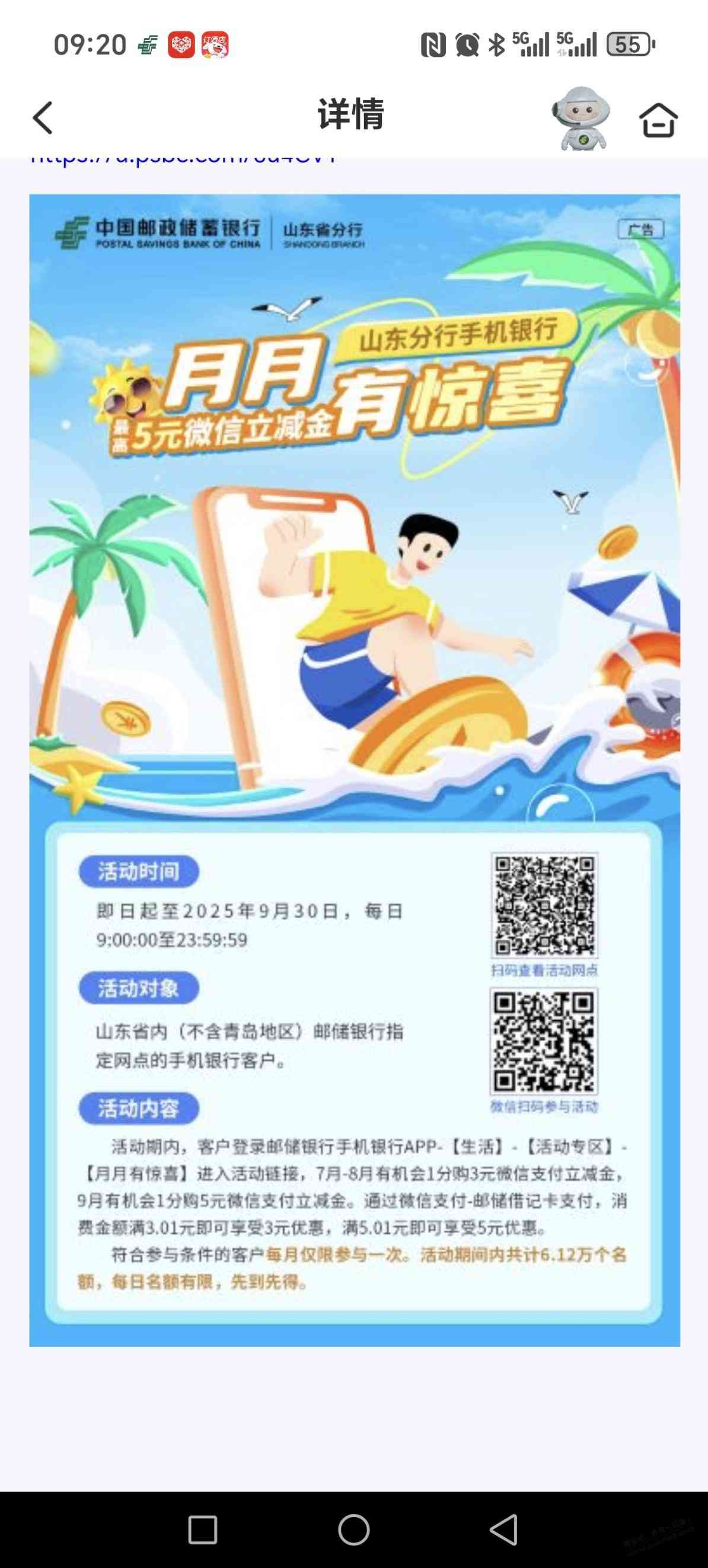Open the 月月有惊喜 promotional poster image
Screen dimensions: 708x1568
coord(355,609)
